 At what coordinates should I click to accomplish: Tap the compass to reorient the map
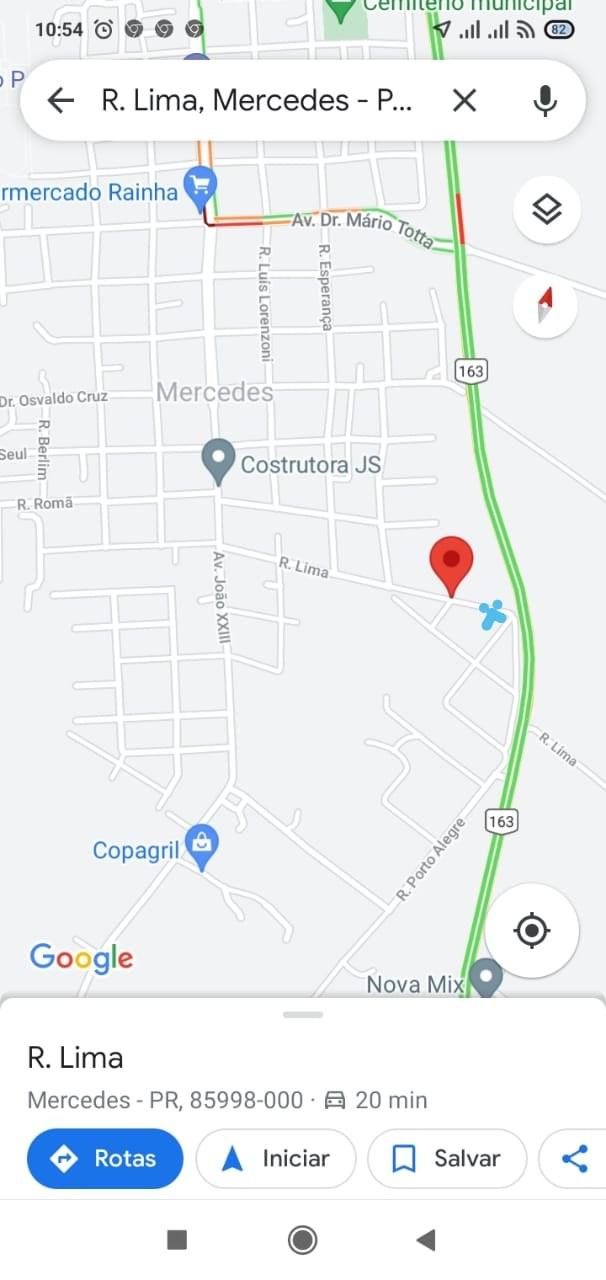click(x=546, y=304)
